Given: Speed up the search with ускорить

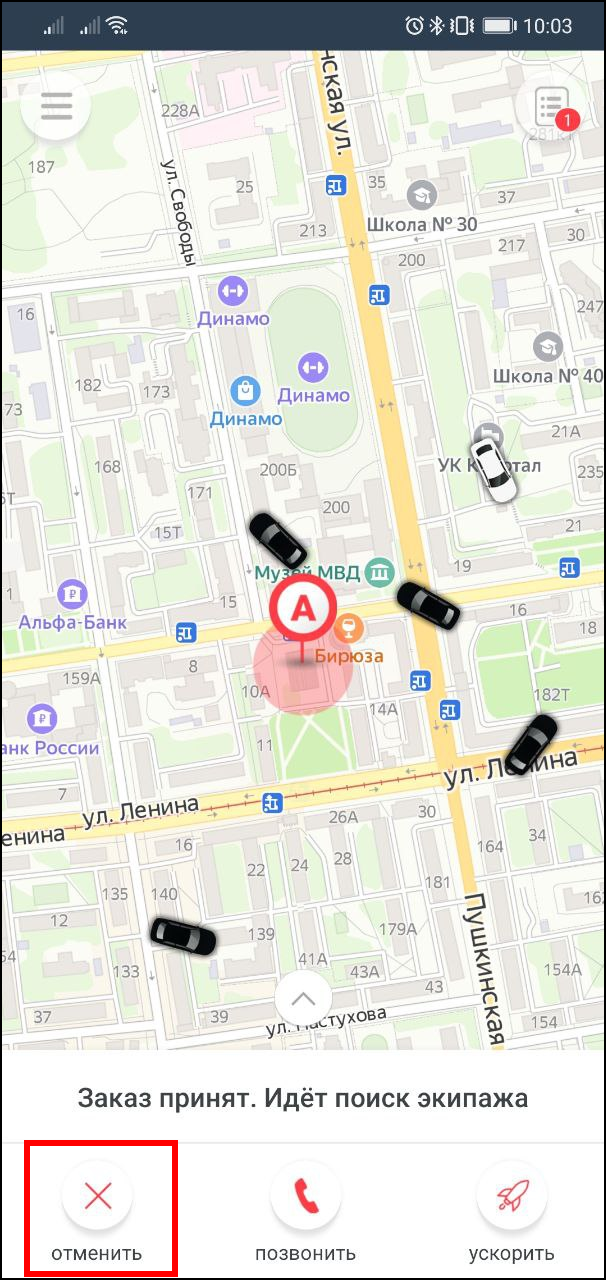Looking at the screenshot, I should tap(511, 1196).
